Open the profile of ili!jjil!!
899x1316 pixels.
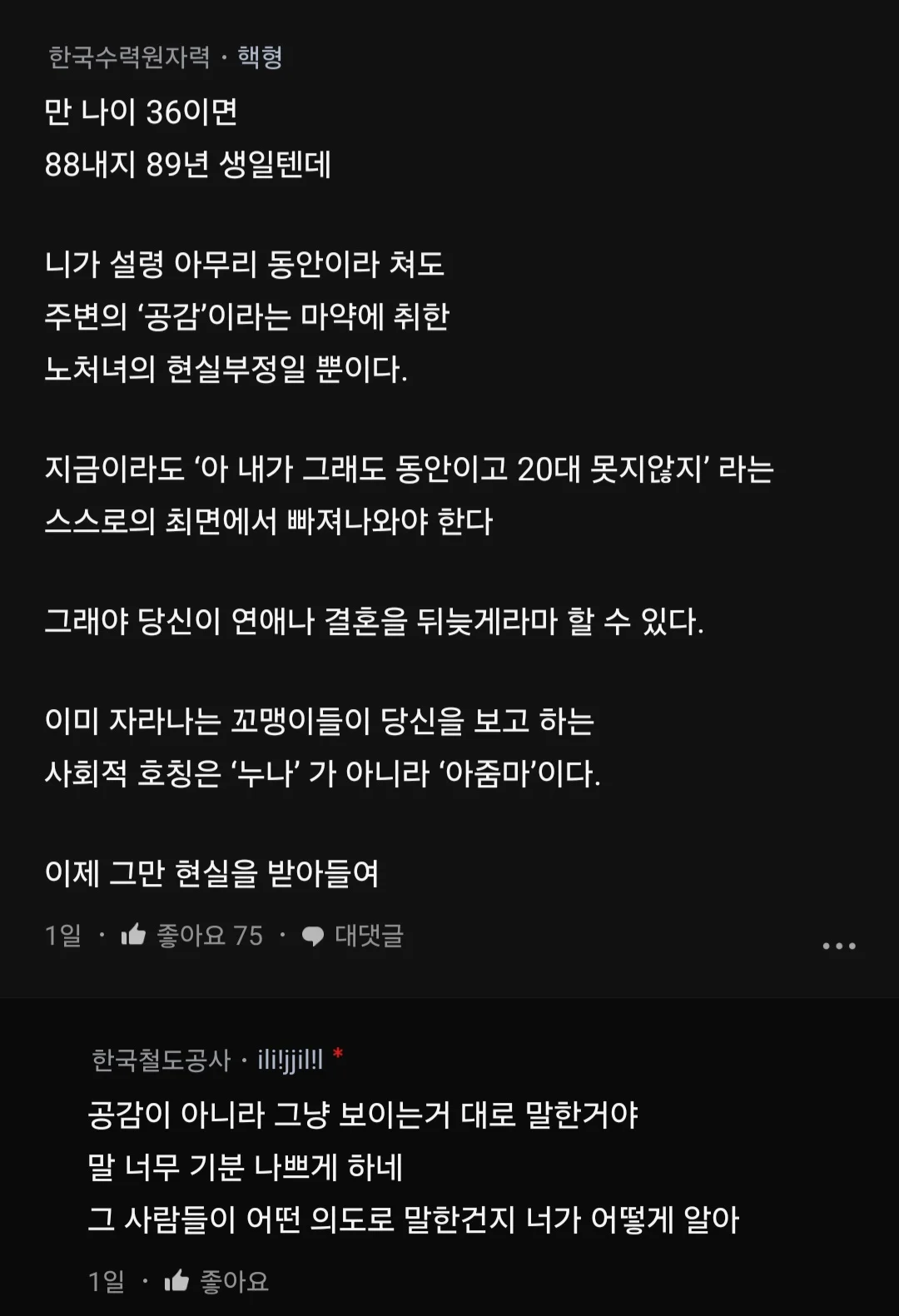point(290,1060)
